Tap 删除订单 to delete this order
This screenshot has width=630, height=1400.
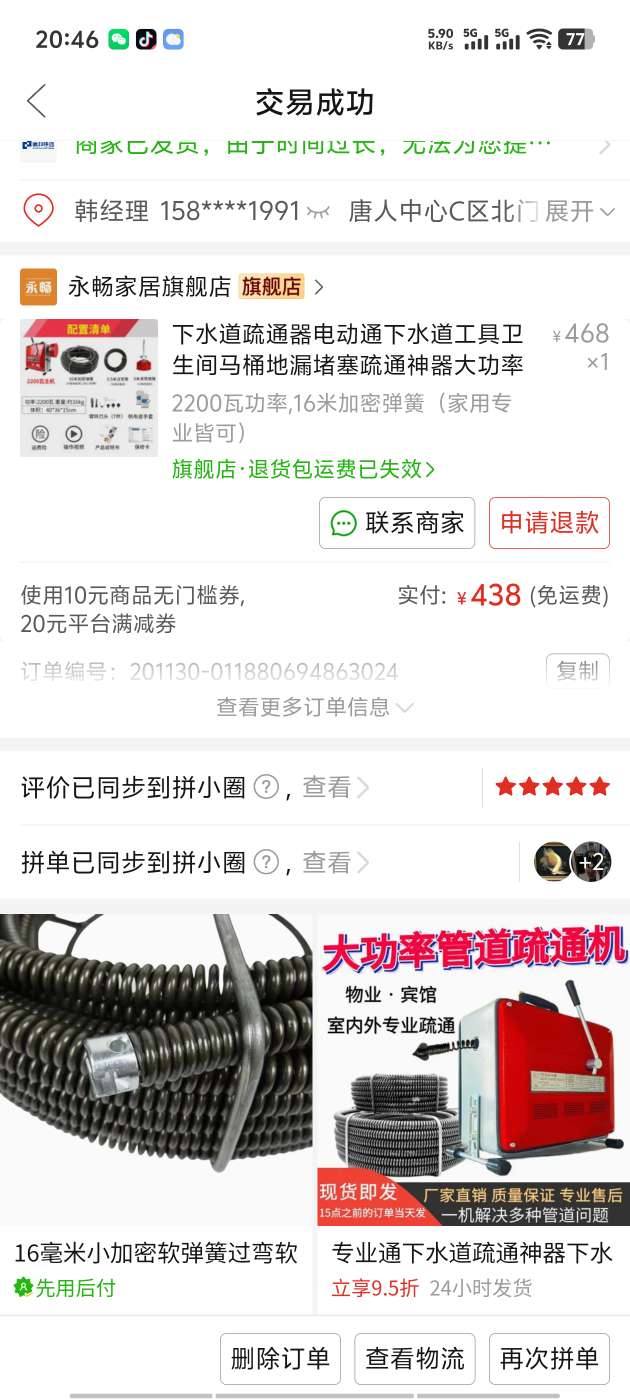point(280,1359)
